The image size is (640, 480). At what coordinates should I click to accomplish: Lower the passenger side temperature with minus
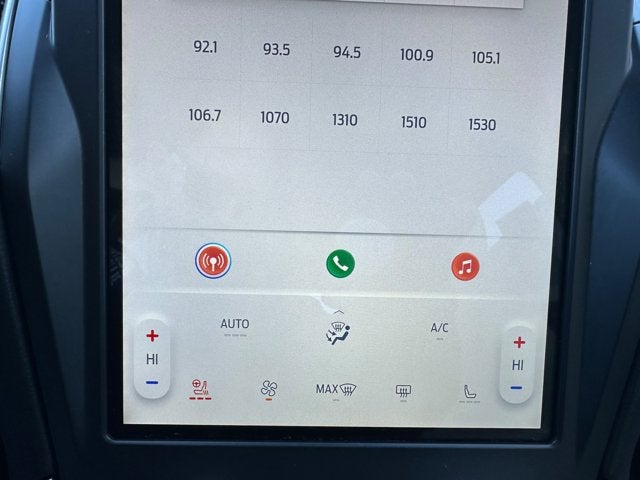(516, 388)
